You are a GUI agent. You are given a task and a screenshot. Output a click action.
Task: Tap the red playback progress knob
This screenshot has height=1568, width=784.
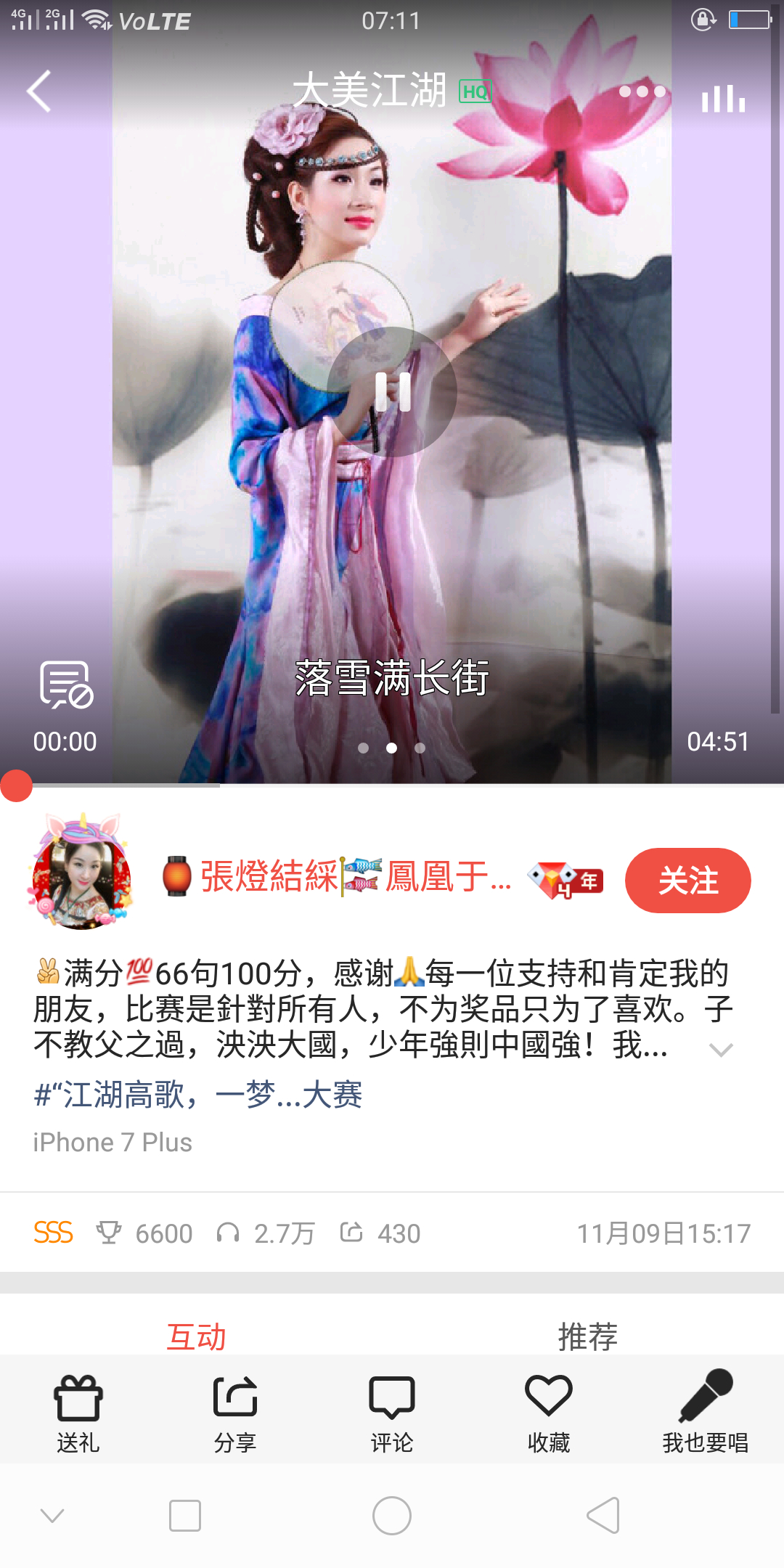(x=16, y=785)
